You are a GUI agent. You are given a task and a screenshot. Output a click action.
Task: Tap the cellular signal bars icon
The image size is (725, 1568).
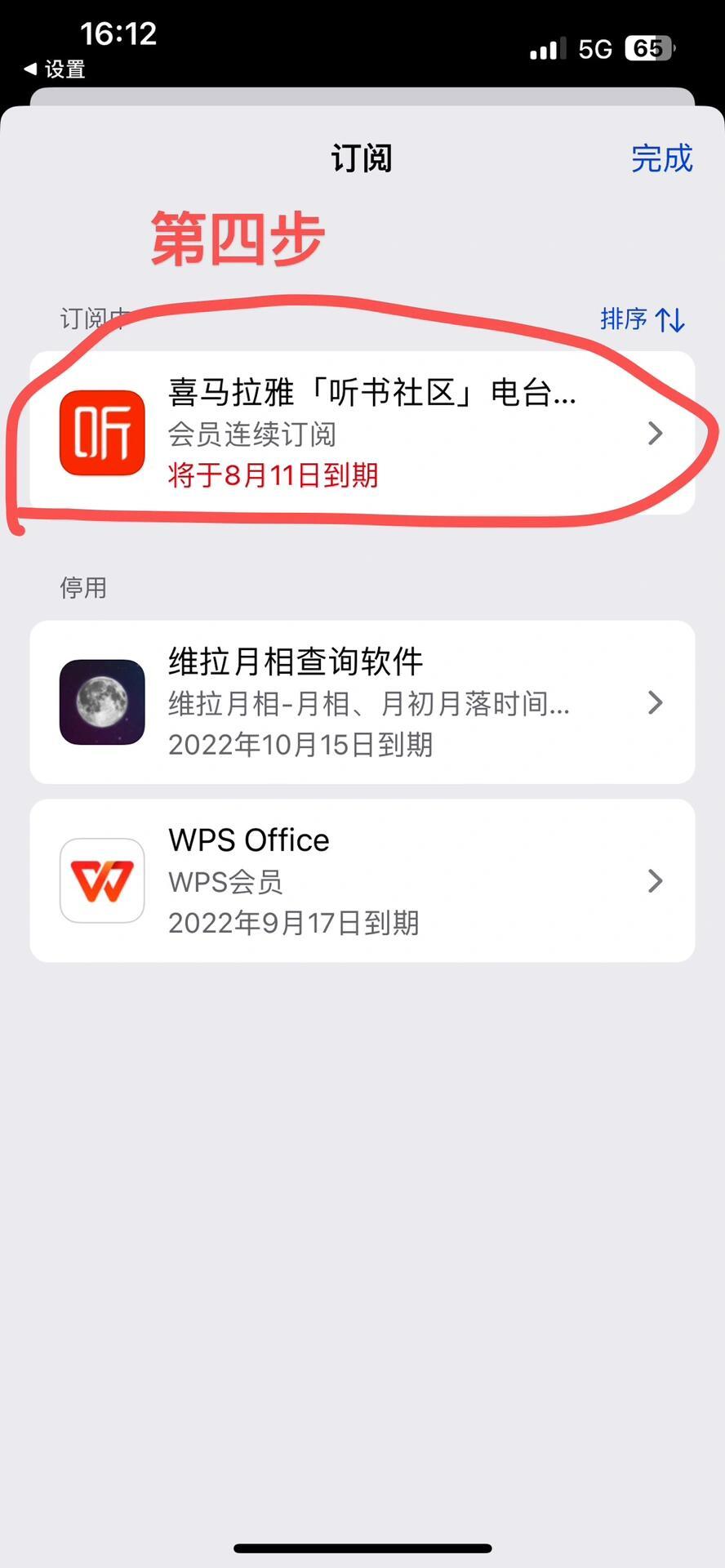pos(546,49)
